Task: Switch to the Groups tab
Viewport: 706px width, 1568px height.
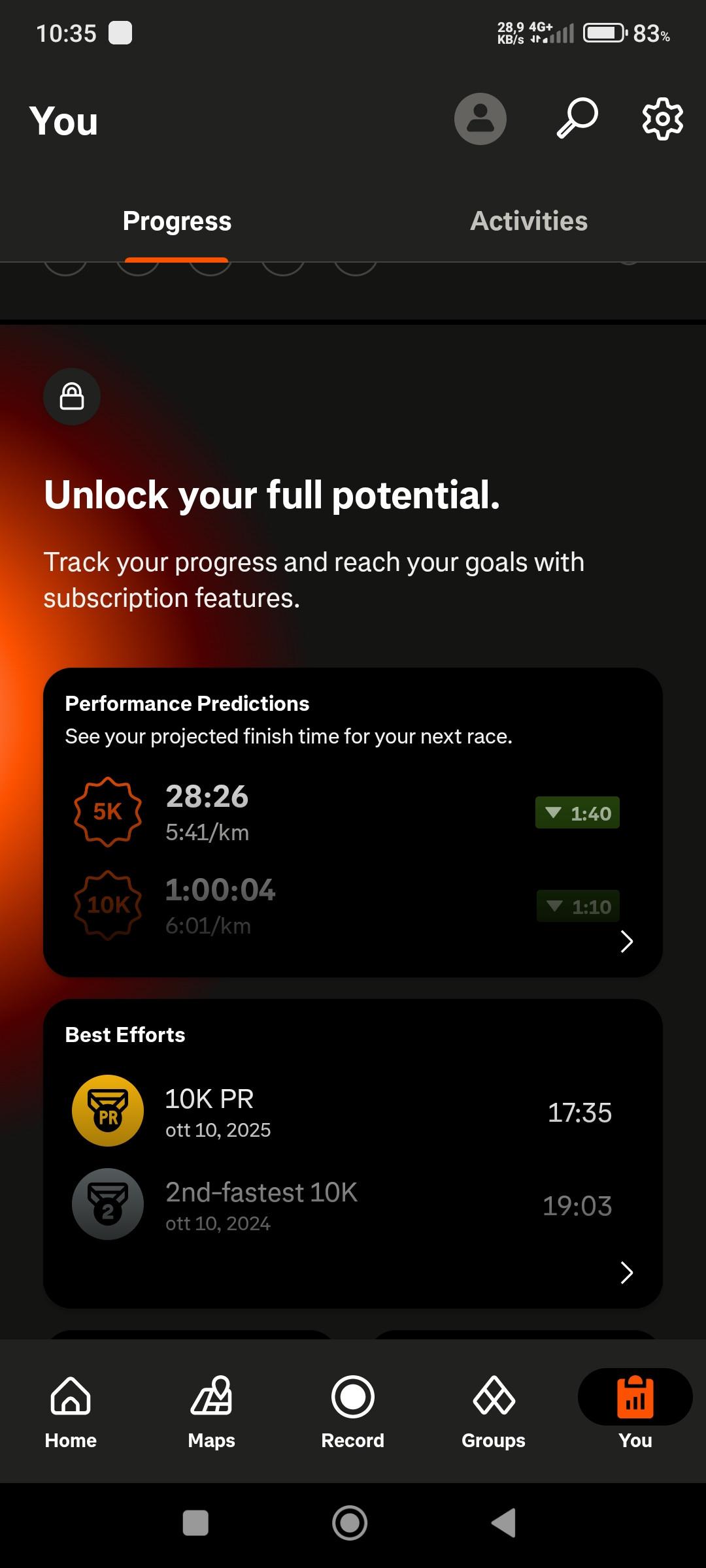Action: (x=494, y=1411)
